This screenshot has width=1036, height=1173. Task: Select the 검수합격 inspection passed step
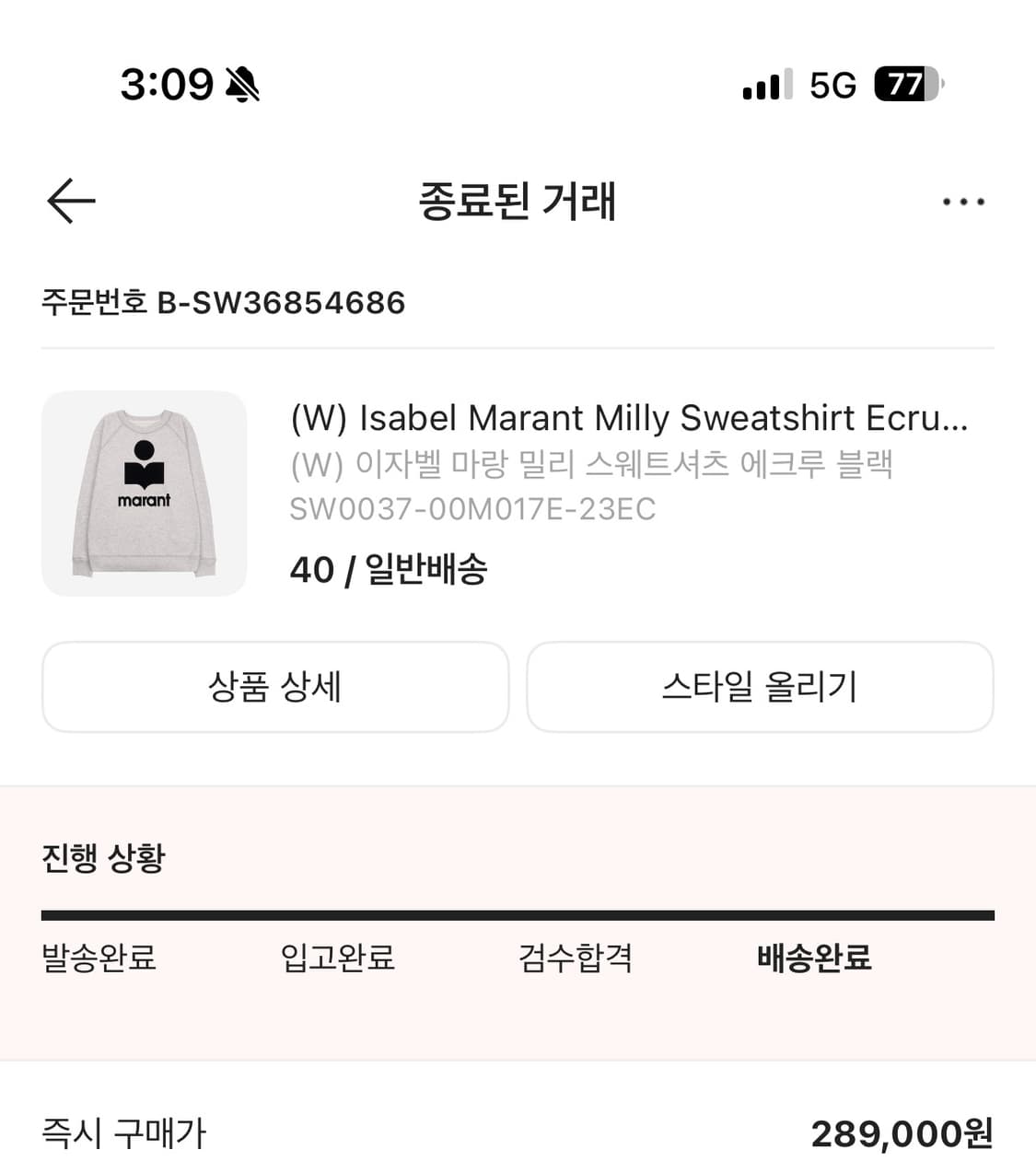point(575,958)
